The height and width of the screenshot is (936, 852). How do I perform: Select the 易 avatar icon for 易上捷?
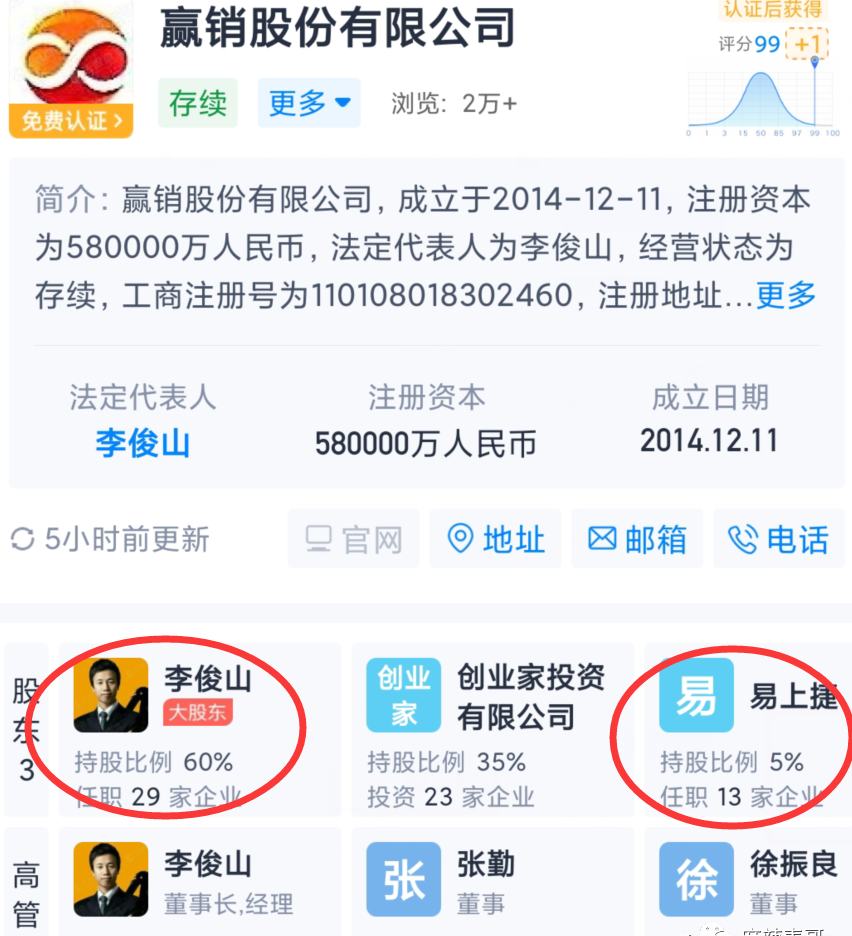696,693
